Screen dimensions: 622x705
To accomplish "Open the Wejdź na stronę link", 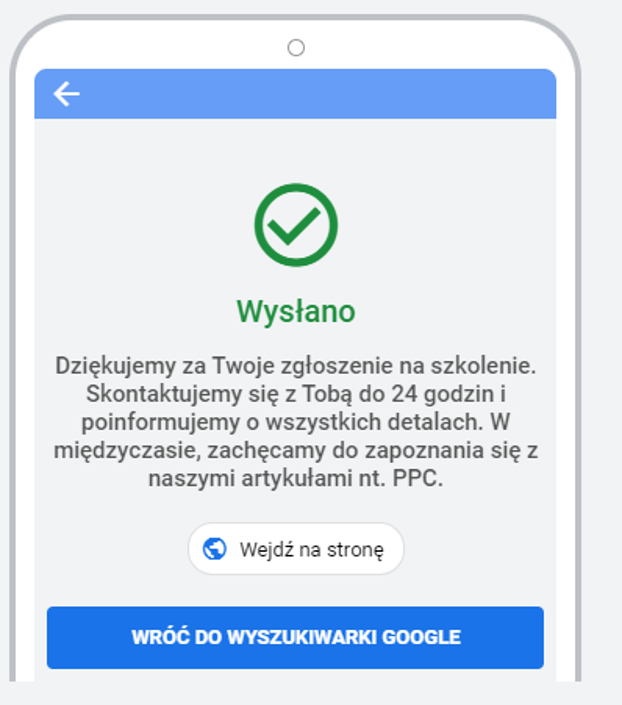I will click(296, 549).
